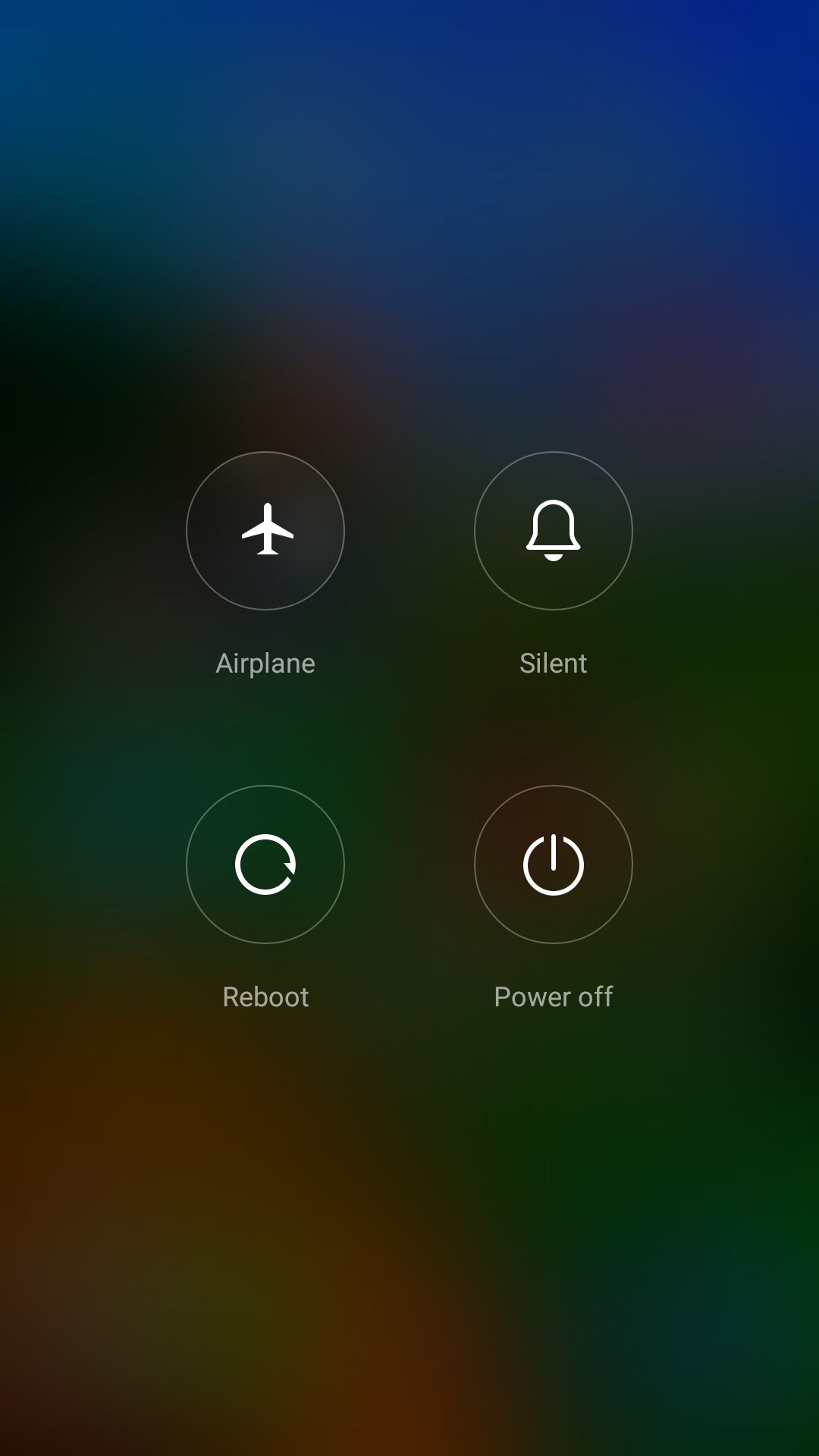Select the Power off button

click(x=554, y=864)
